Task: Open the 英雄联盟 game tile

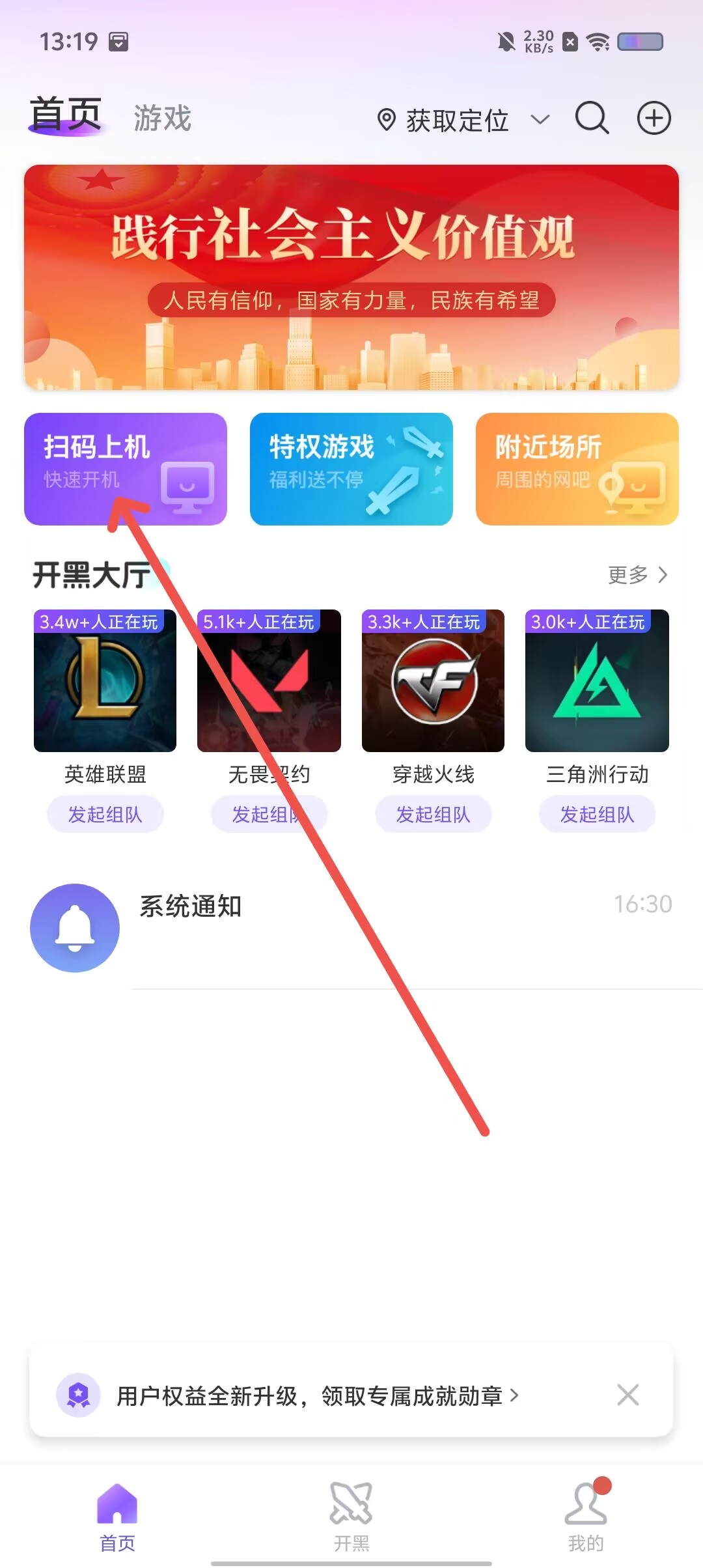Action: click(105, 681)
